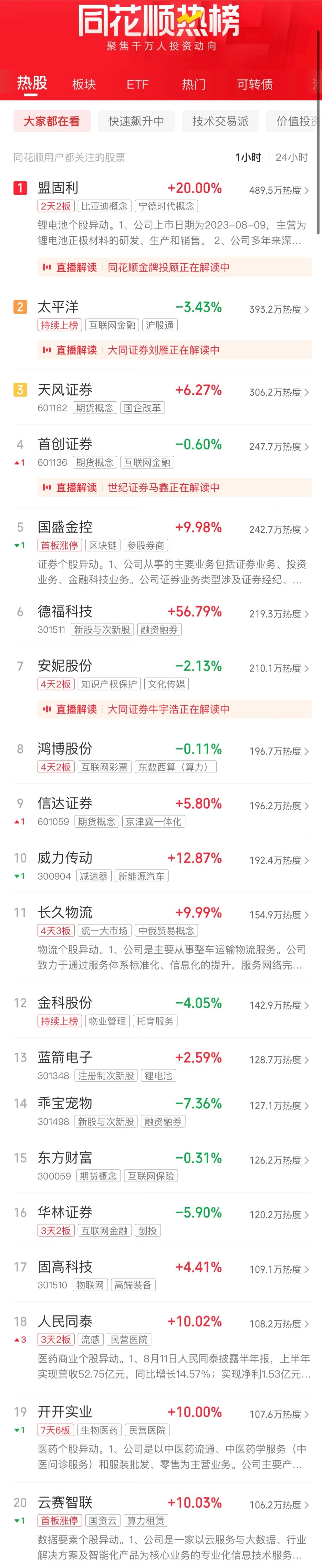This screenshot has height=1568, width=322.
Task: Open 直播解读 by 同花顺金牌投顾
Action: click(x=174, y=267)
